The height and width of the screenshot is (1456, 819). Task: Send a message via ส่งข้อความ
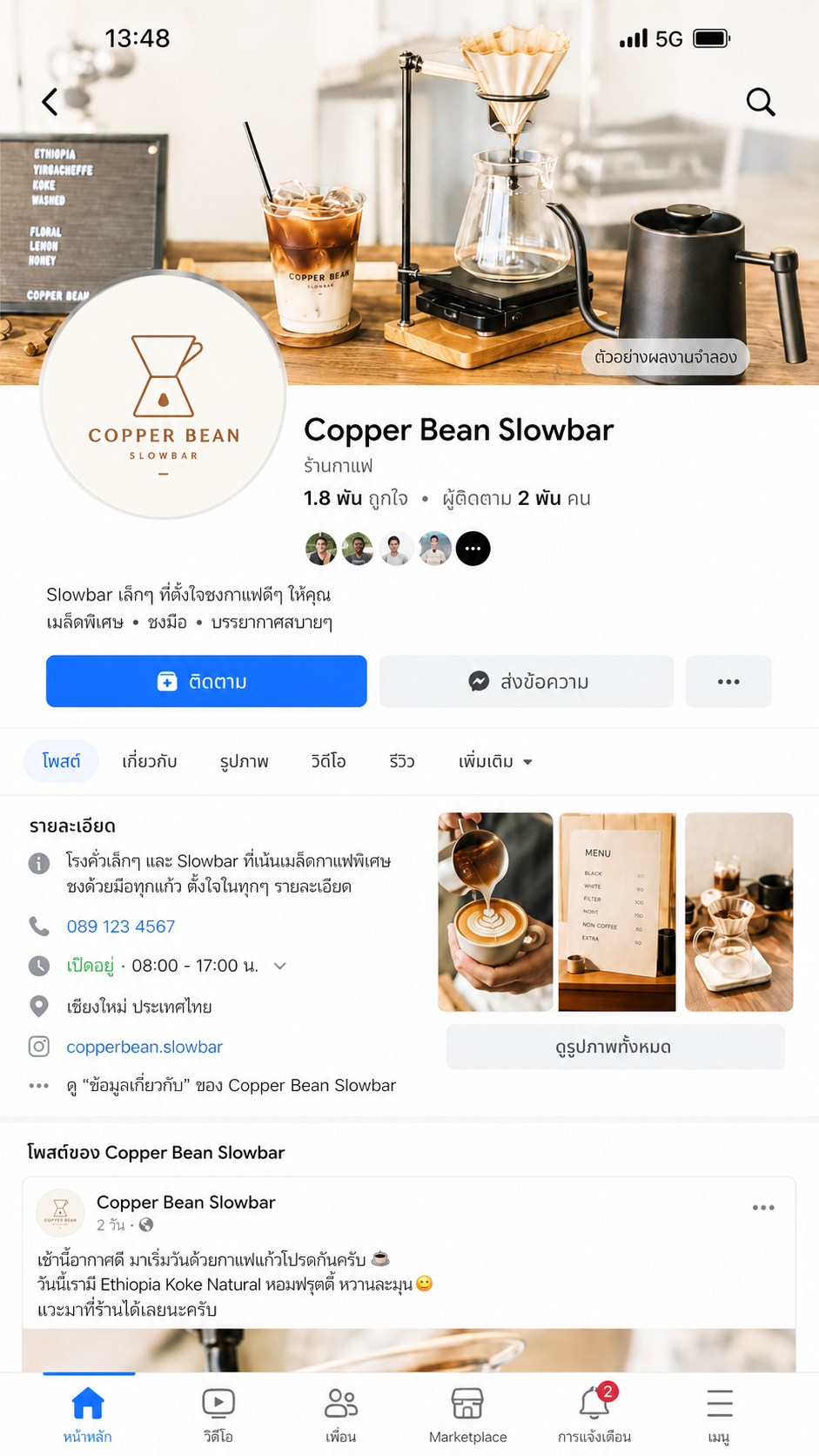527,681
